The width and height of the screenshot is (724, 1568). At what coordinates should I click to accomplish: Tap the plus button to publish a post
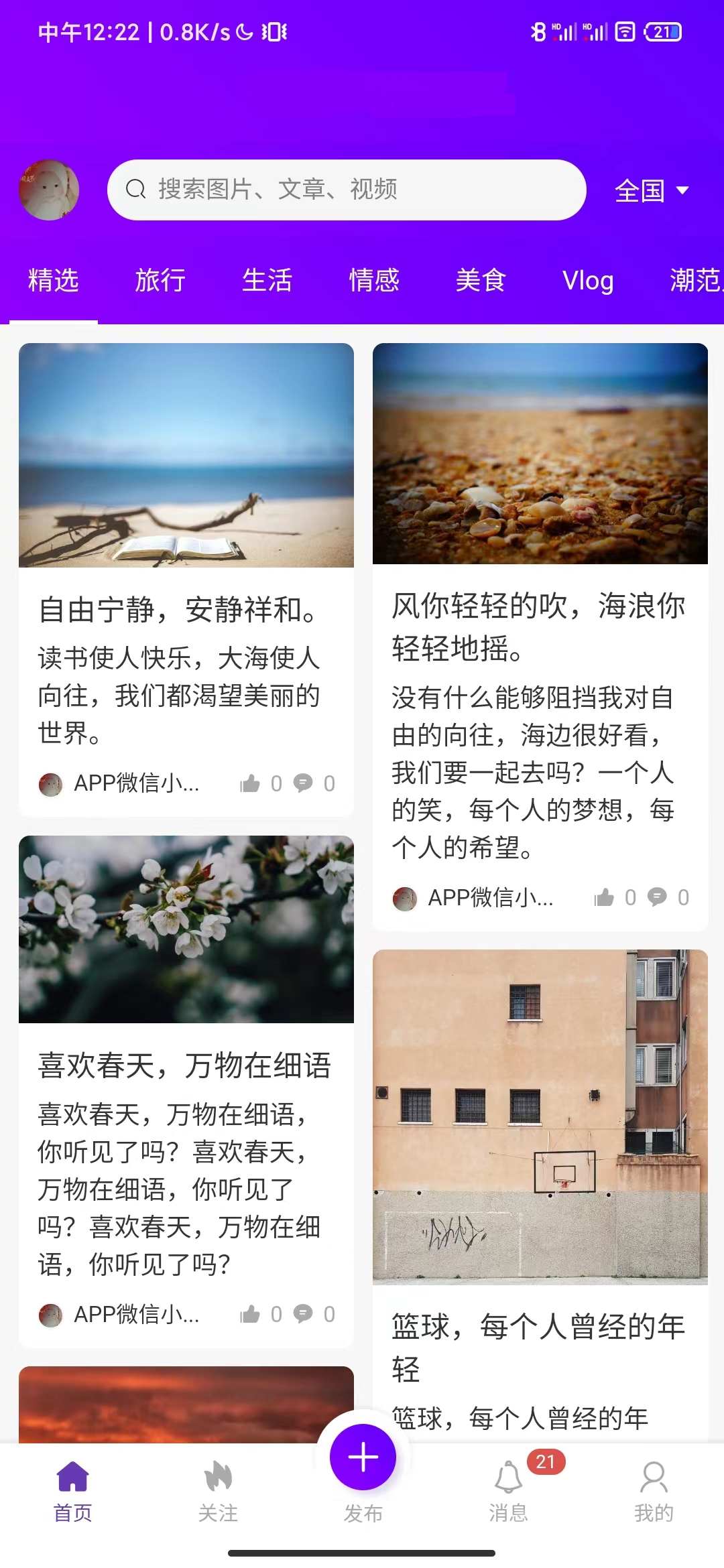[x=363, y=1457]
